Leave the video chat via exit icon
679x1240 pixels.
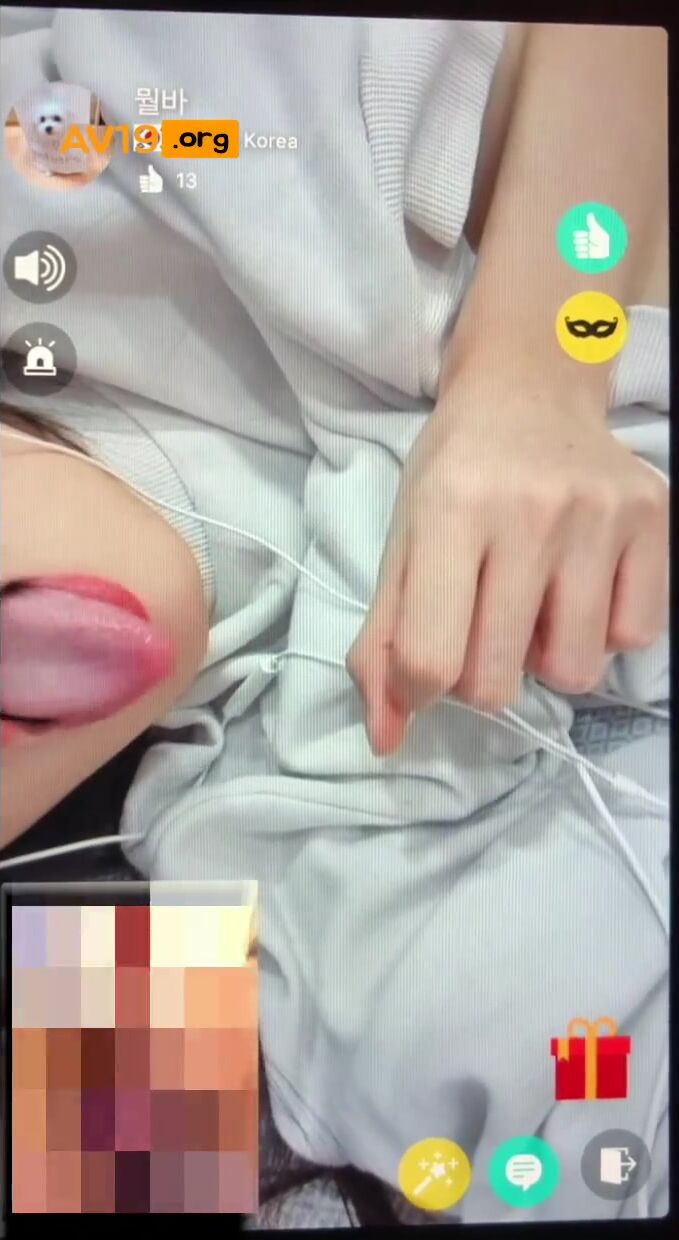click(615, 1165)
